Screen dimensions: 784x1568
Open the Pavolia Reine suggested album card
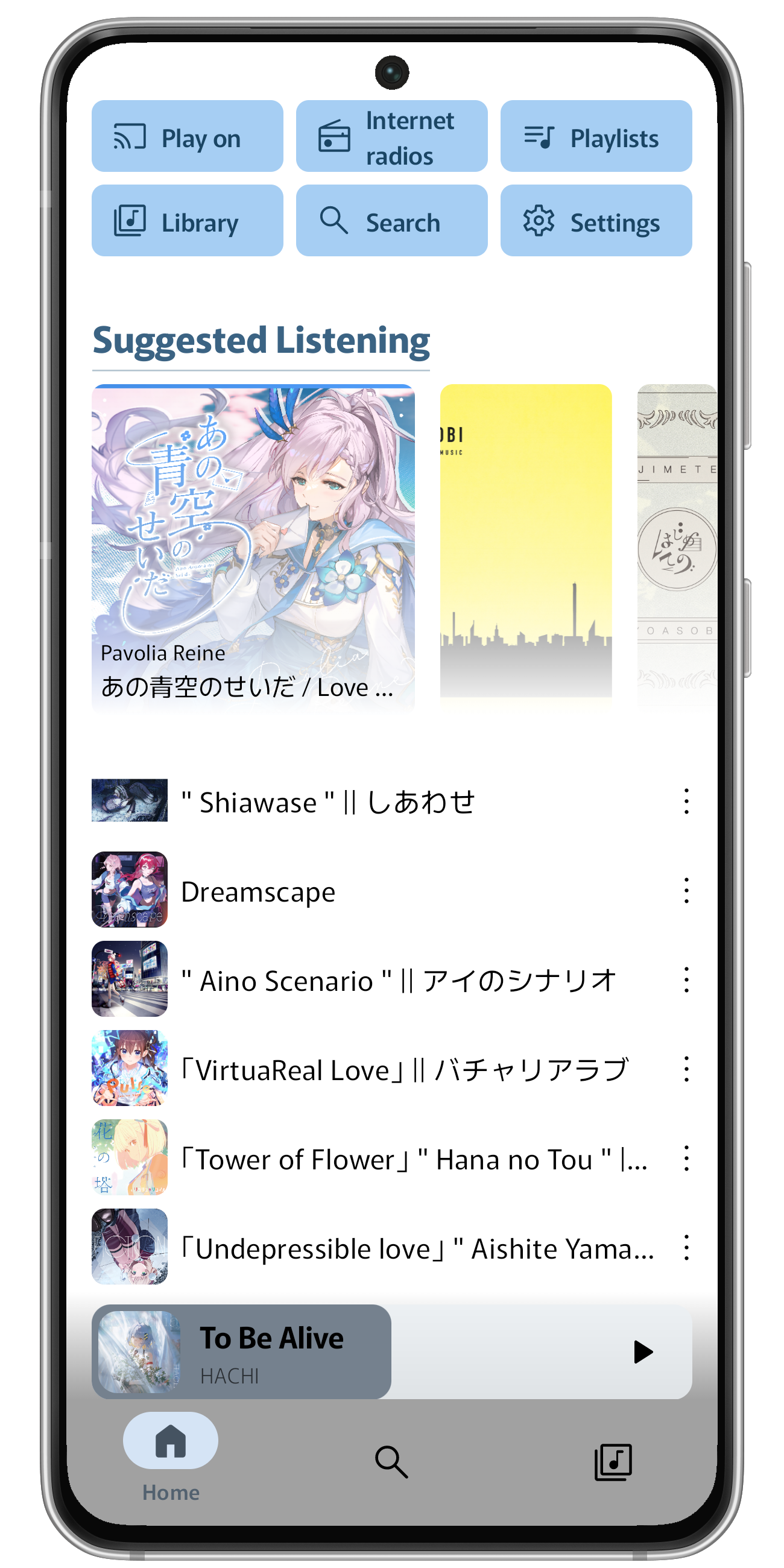[x=253, y=546]
